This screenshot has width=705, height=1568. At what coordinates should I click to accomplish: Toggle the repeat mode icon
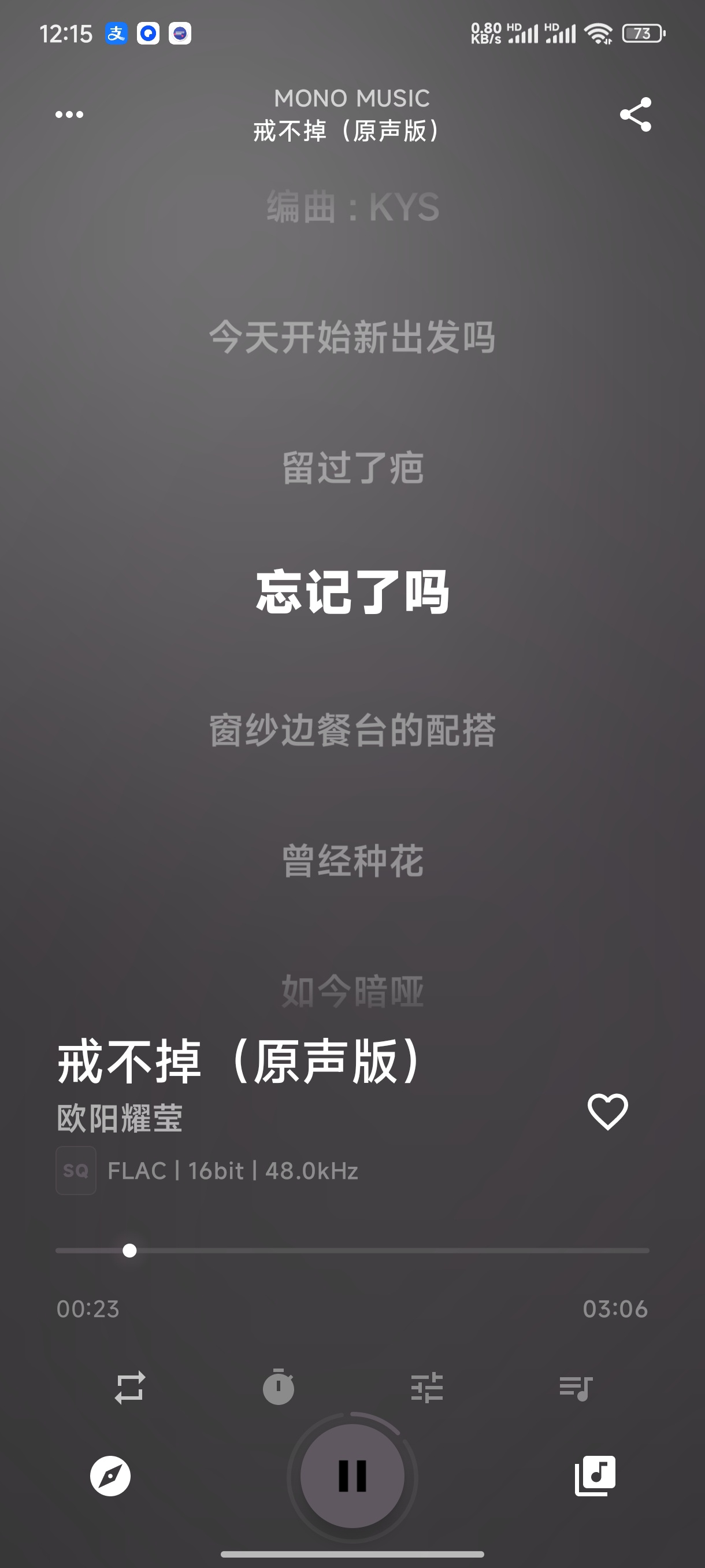click(x=130, y=1388)
